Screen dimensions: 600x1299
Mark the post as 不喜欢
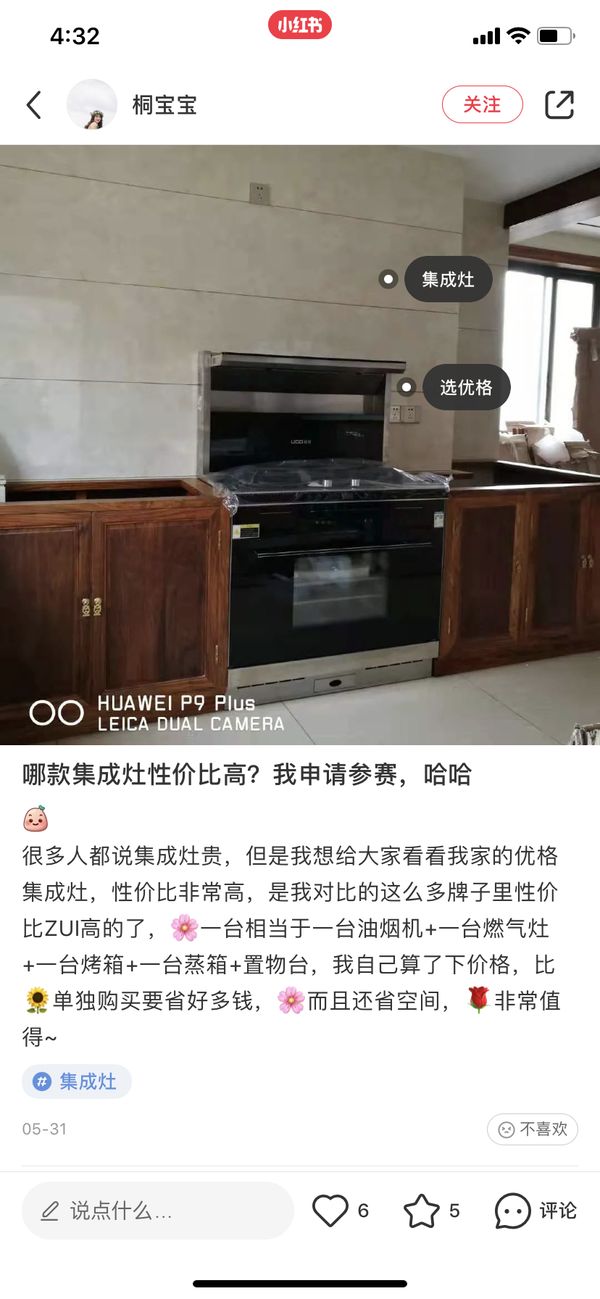(x=533, y=1129)
